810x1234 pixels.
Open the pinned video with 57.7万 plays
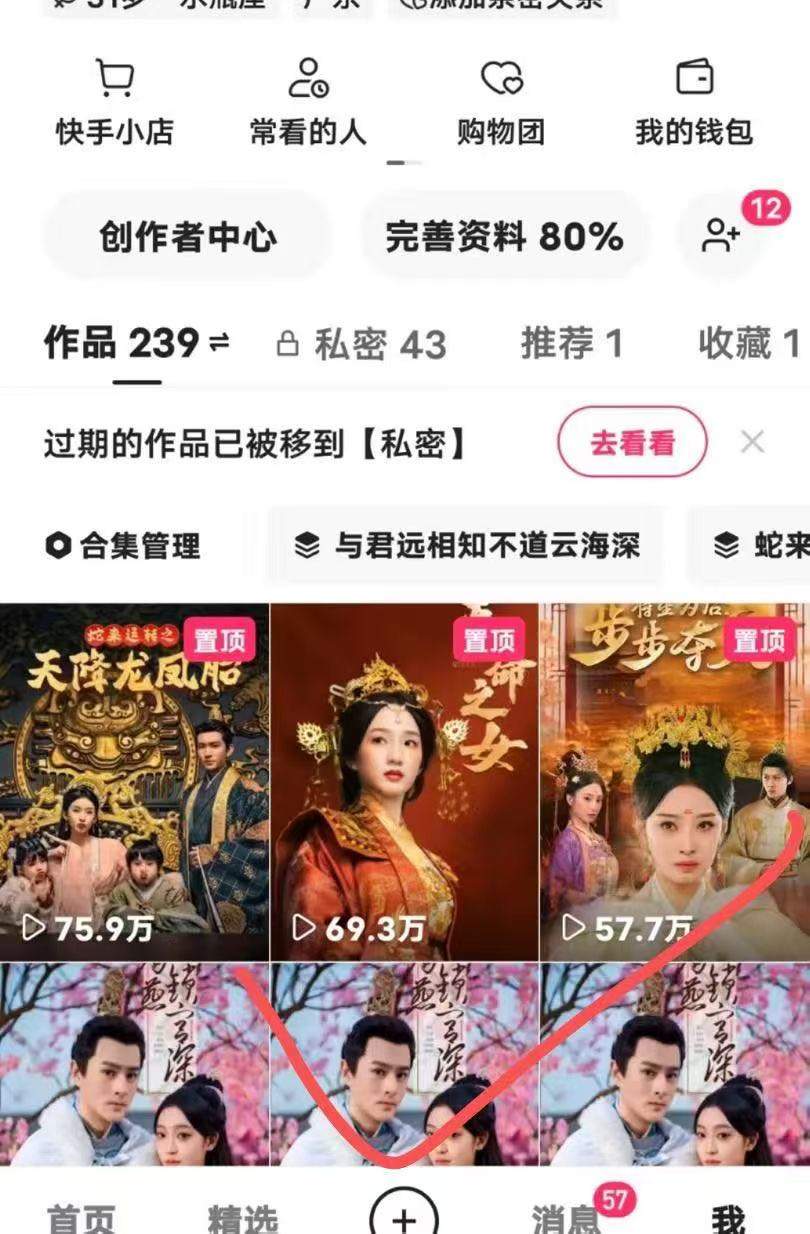[x=674, y=780]
